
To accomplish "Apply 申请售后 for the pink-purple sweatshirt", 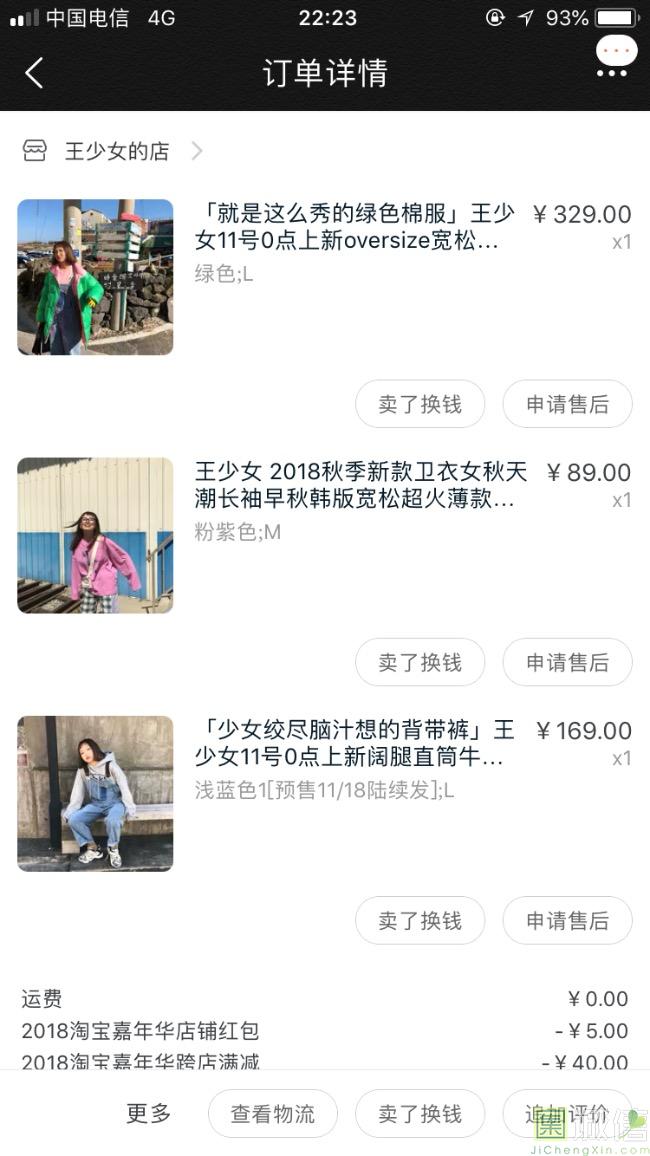I will tap(567, 662).
